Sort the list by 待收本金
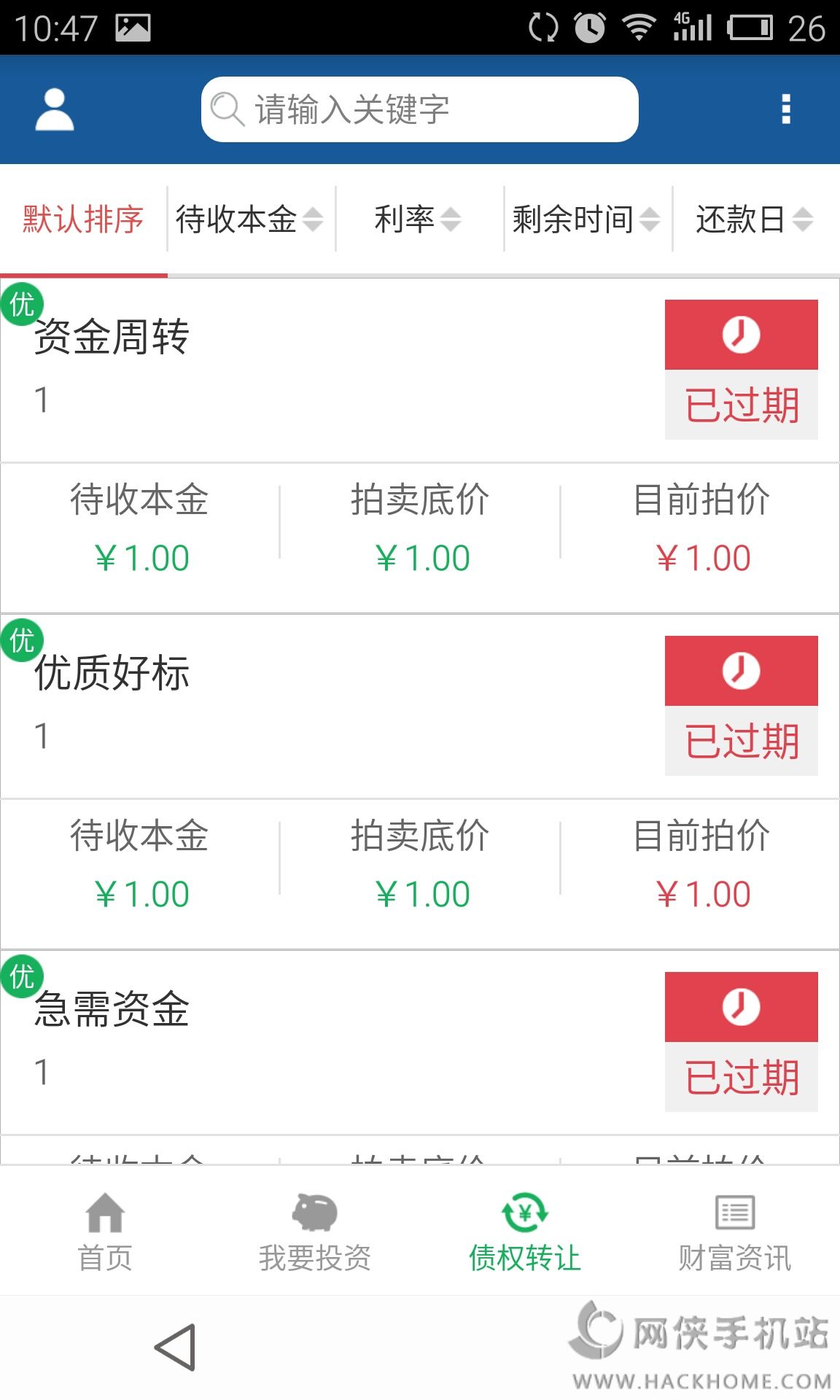 [x=249, y=219]
